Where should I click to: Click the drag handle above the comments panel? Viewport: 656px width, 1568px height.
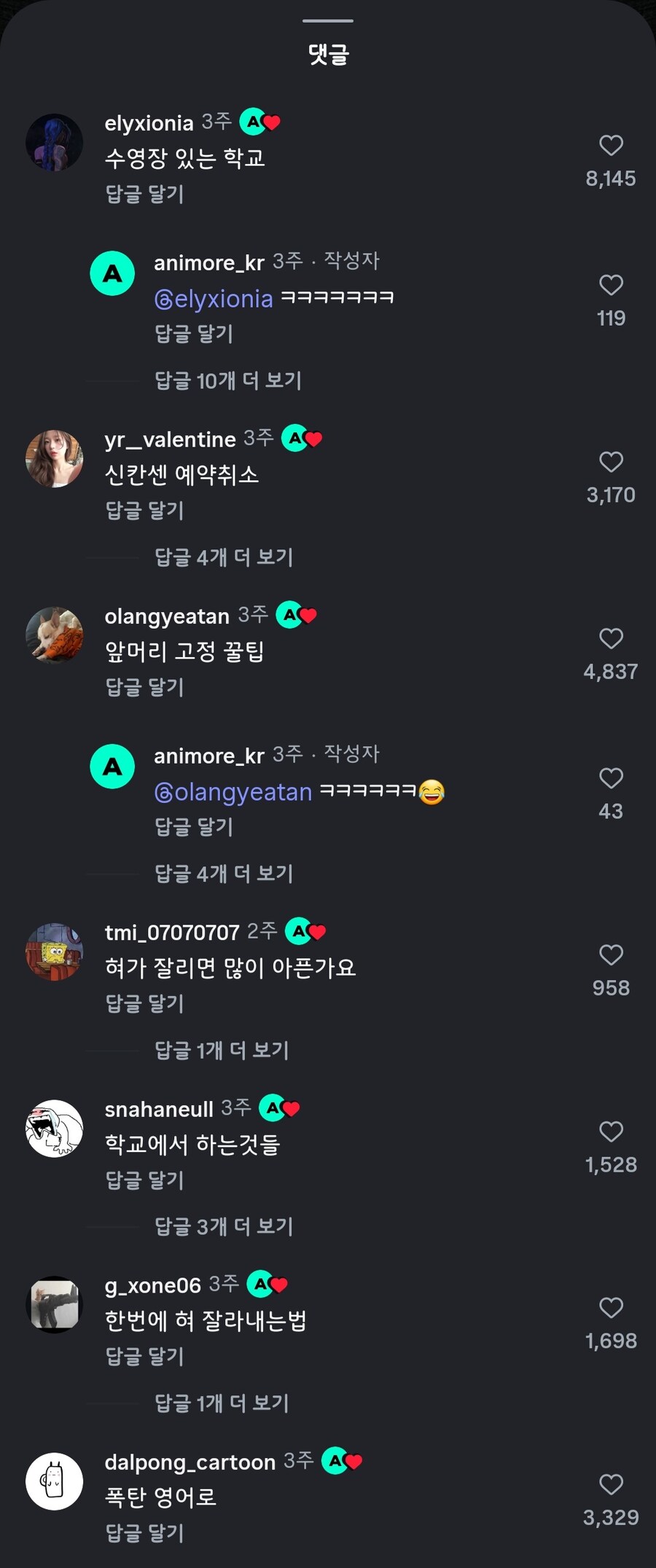[327, 20]
